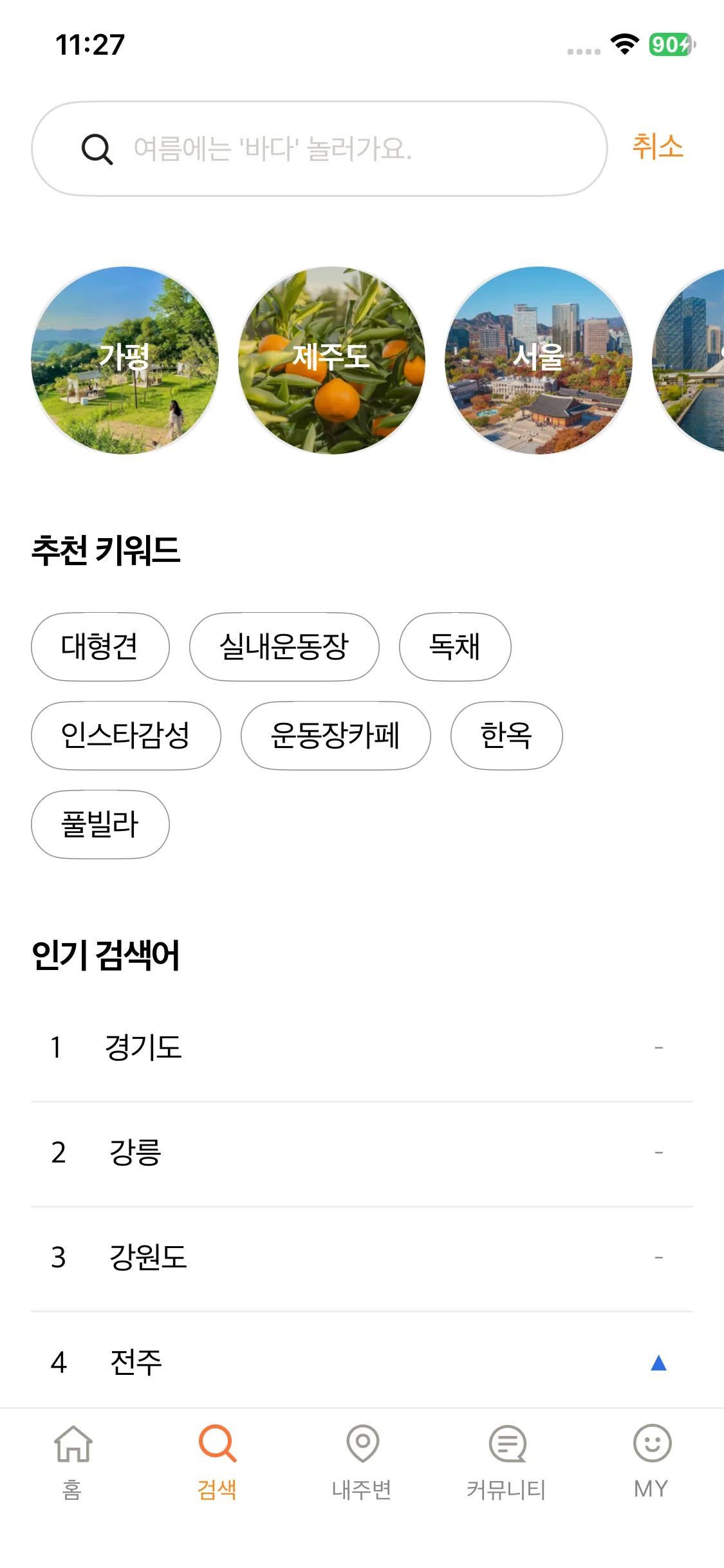Screen dimensions: 724x1568
Task: Tap the 인스타감성 keyword chip
Action: tap(125, 736)
